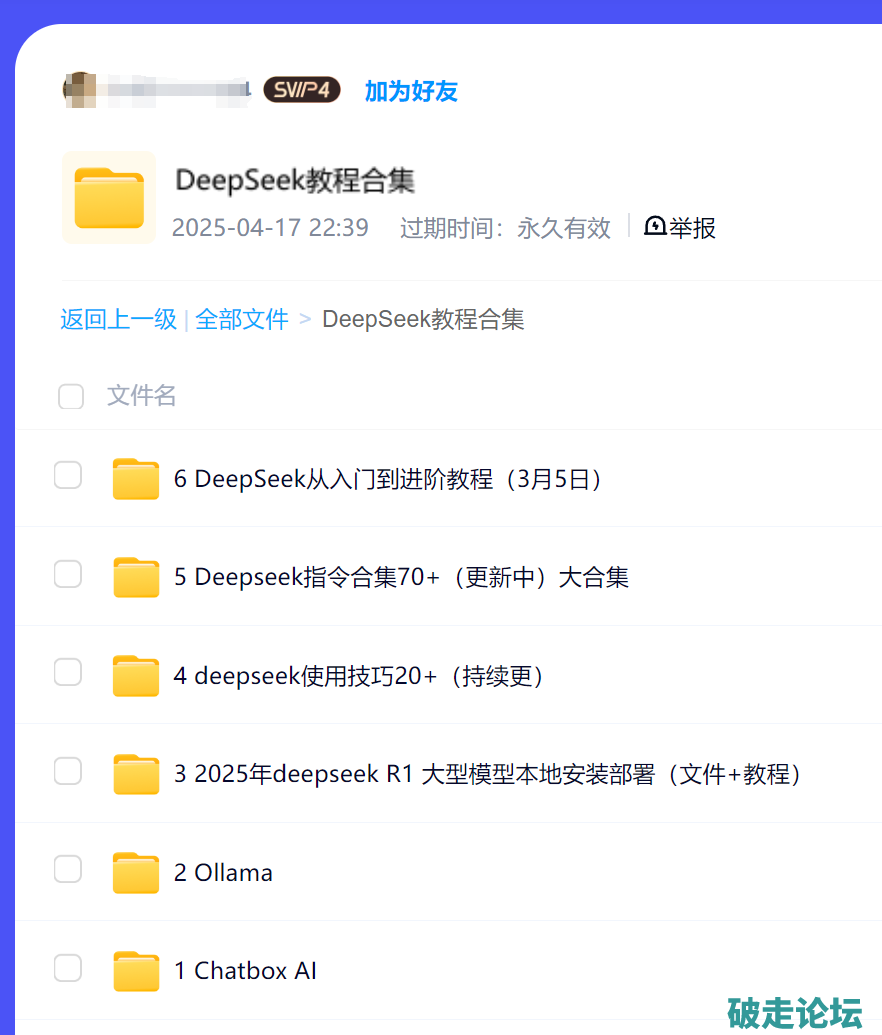Check the box for 3 2025年deepseek R1 folder

tap(68, 771)
